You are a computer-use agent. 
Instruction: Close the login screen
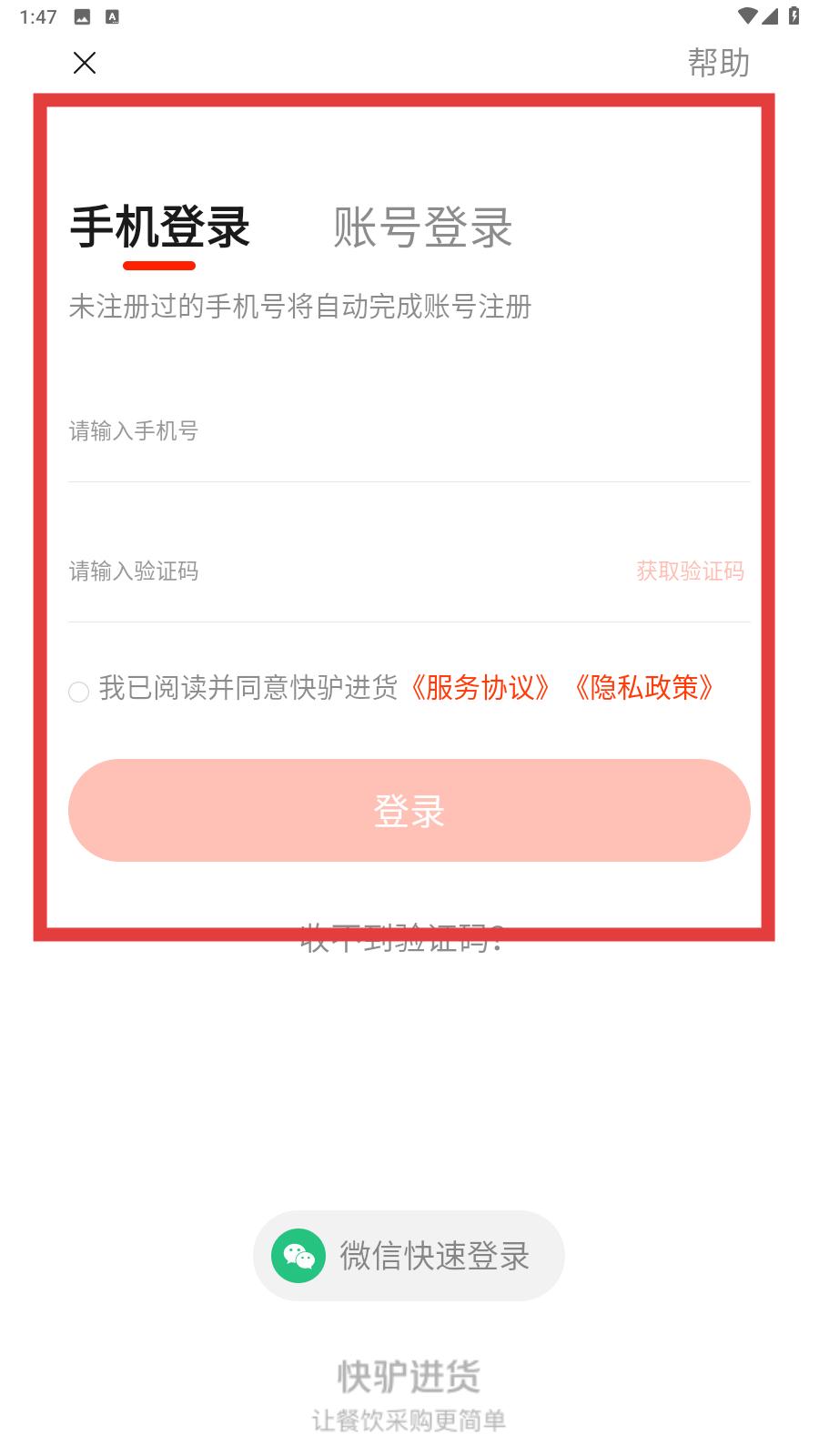[x=85, y=63]
